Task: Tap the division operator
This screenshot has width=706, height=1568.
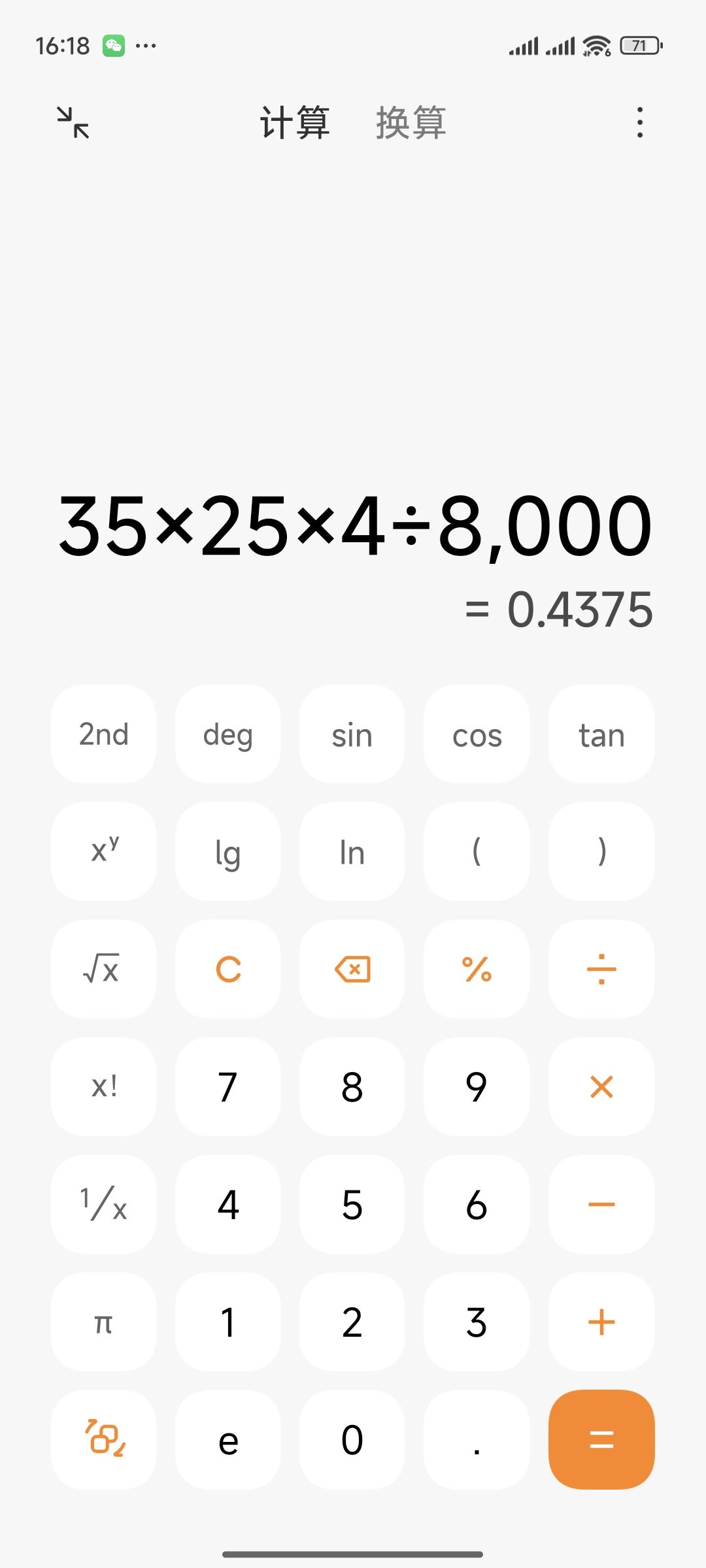Action: [x=601, y=969]
